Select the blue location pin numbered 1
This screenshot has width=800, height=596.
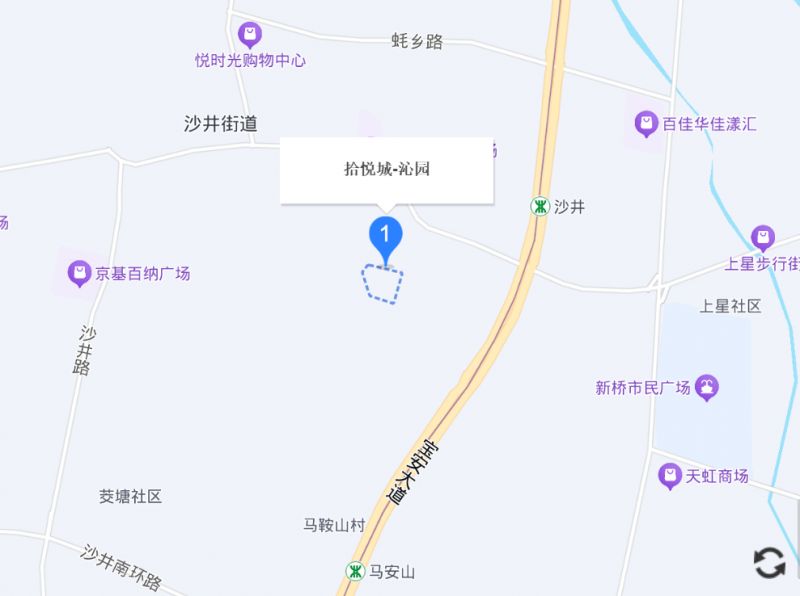[385, 236]
